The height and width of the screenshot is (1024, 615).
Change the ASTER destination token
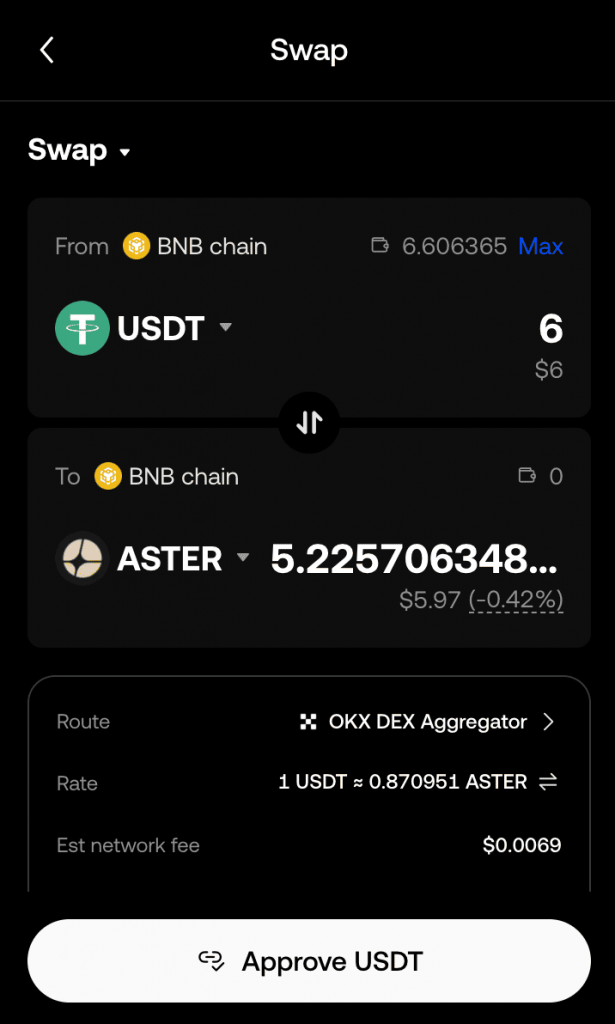pos(155,558)
